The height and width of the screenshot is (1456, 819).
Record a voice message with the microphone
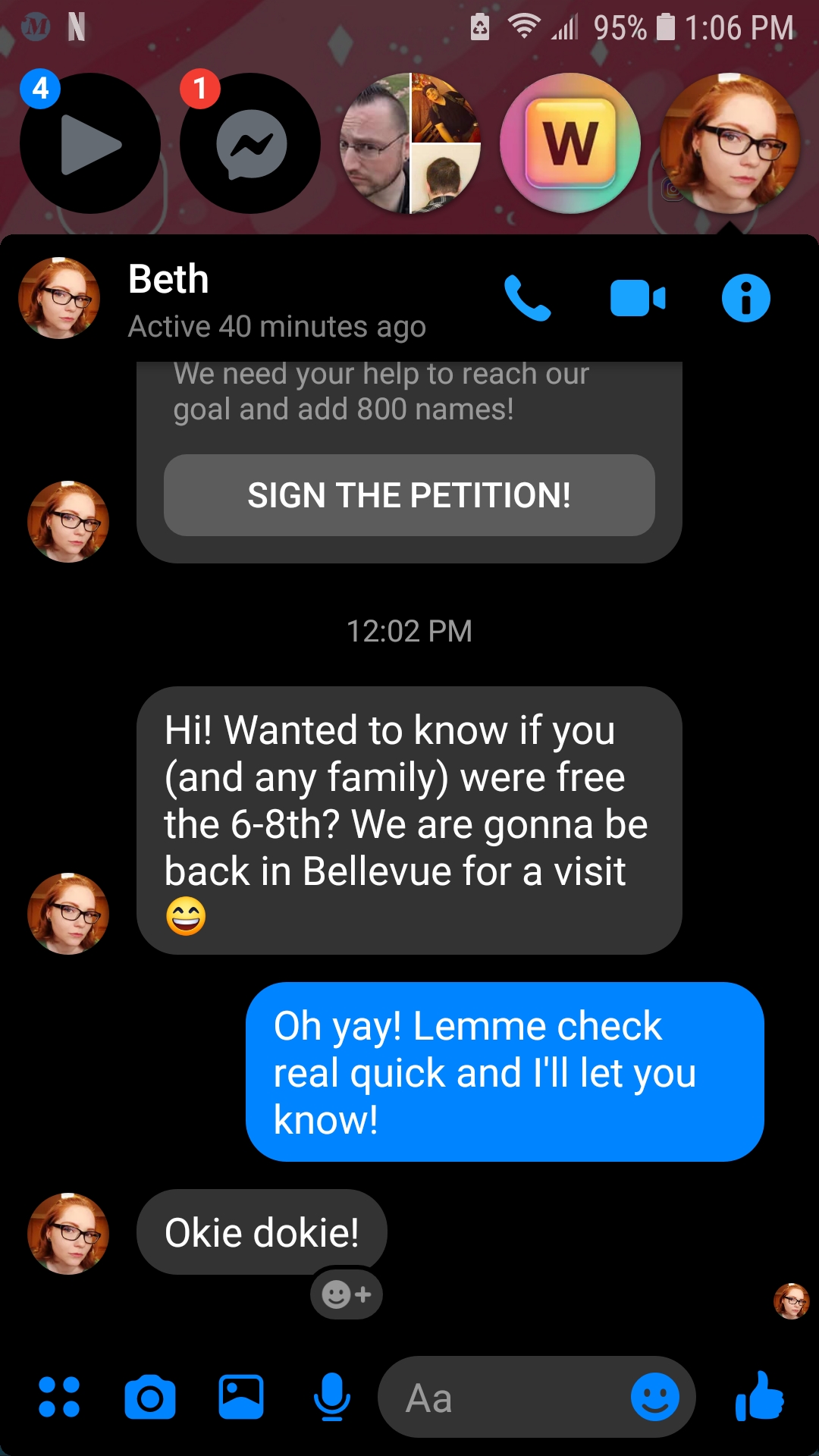coord(331,1397)
